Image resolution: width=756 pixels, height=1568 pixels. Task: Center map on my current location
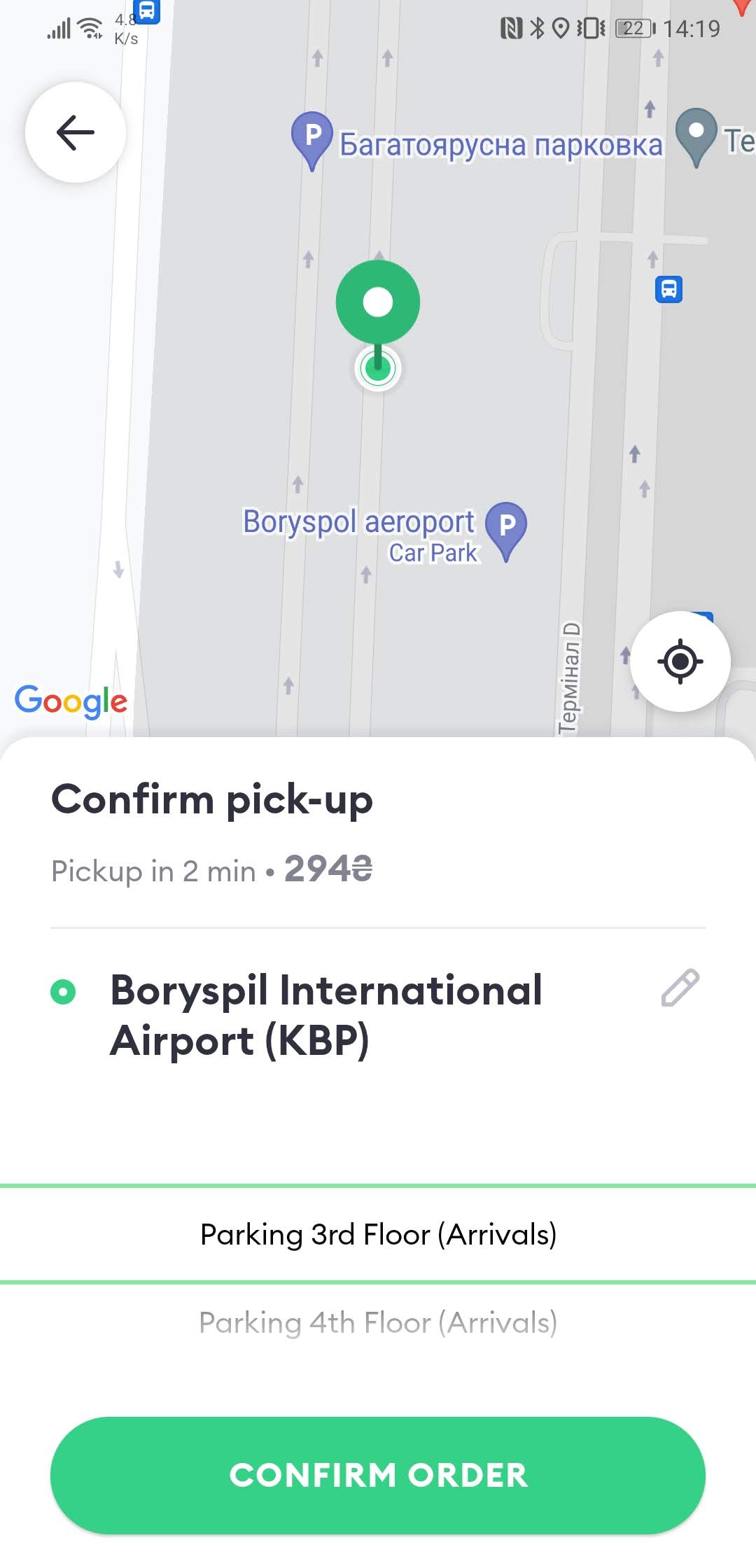[x=680, y=661]
